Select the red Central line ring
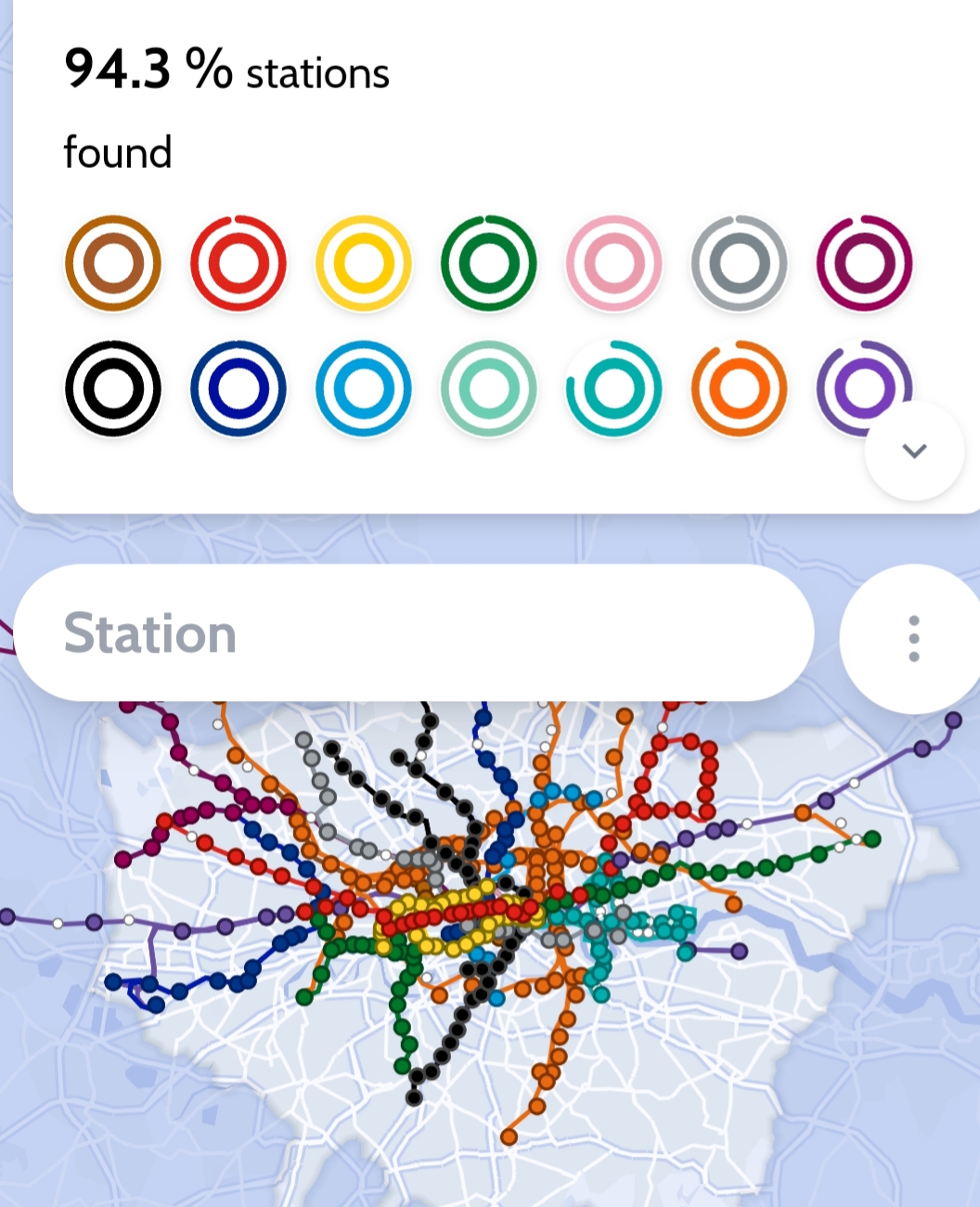This screenshot has height=1207, width=980. coord(239,264)
